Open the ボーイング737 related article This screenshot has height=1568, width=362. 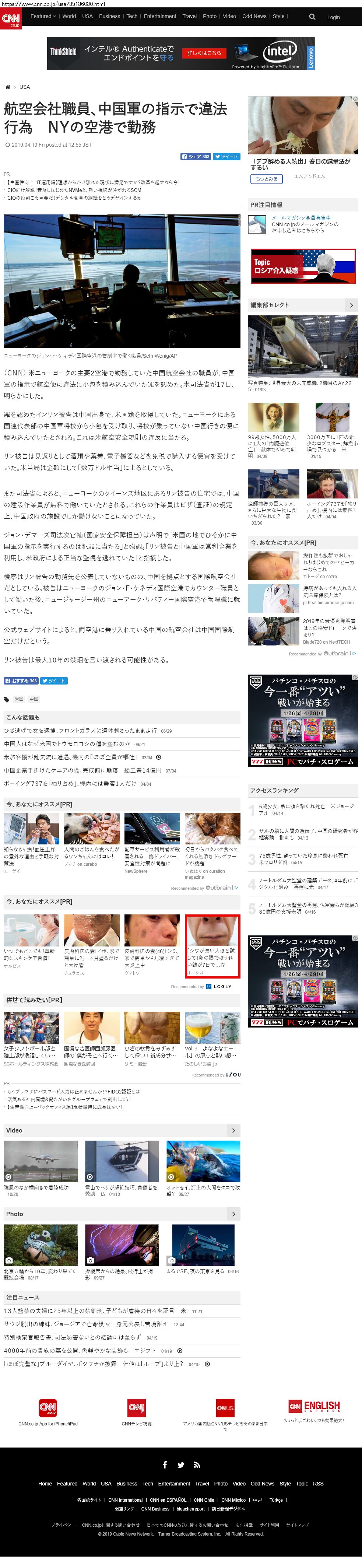point(70,783)
